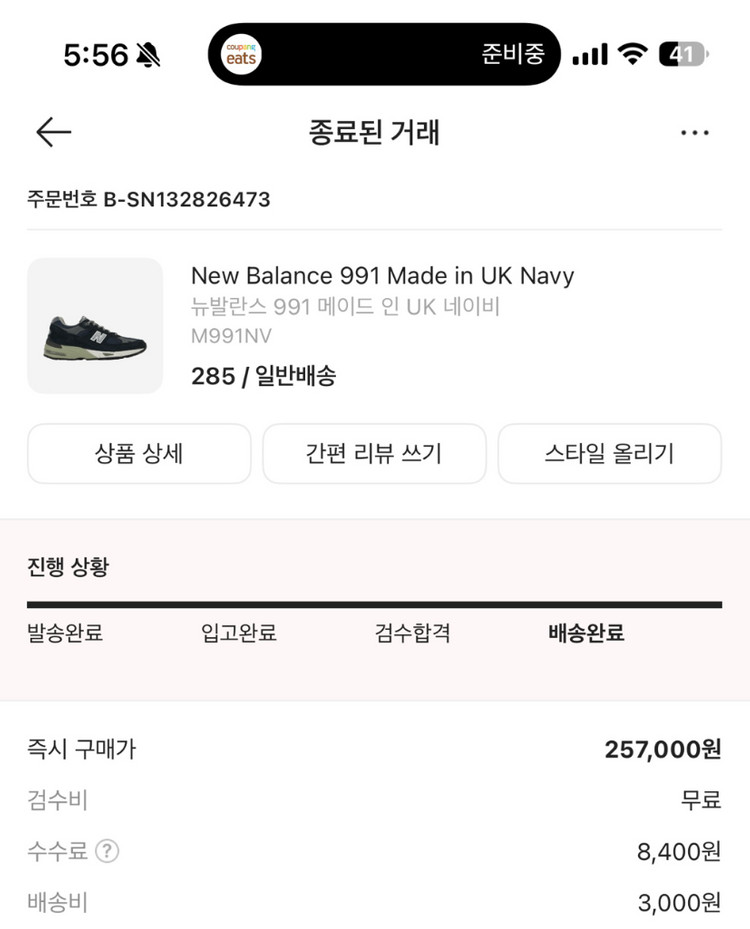Viewport: 750px width, 929px height.
Task: Select the 배송완료 status stage
Action: (585, 634)
